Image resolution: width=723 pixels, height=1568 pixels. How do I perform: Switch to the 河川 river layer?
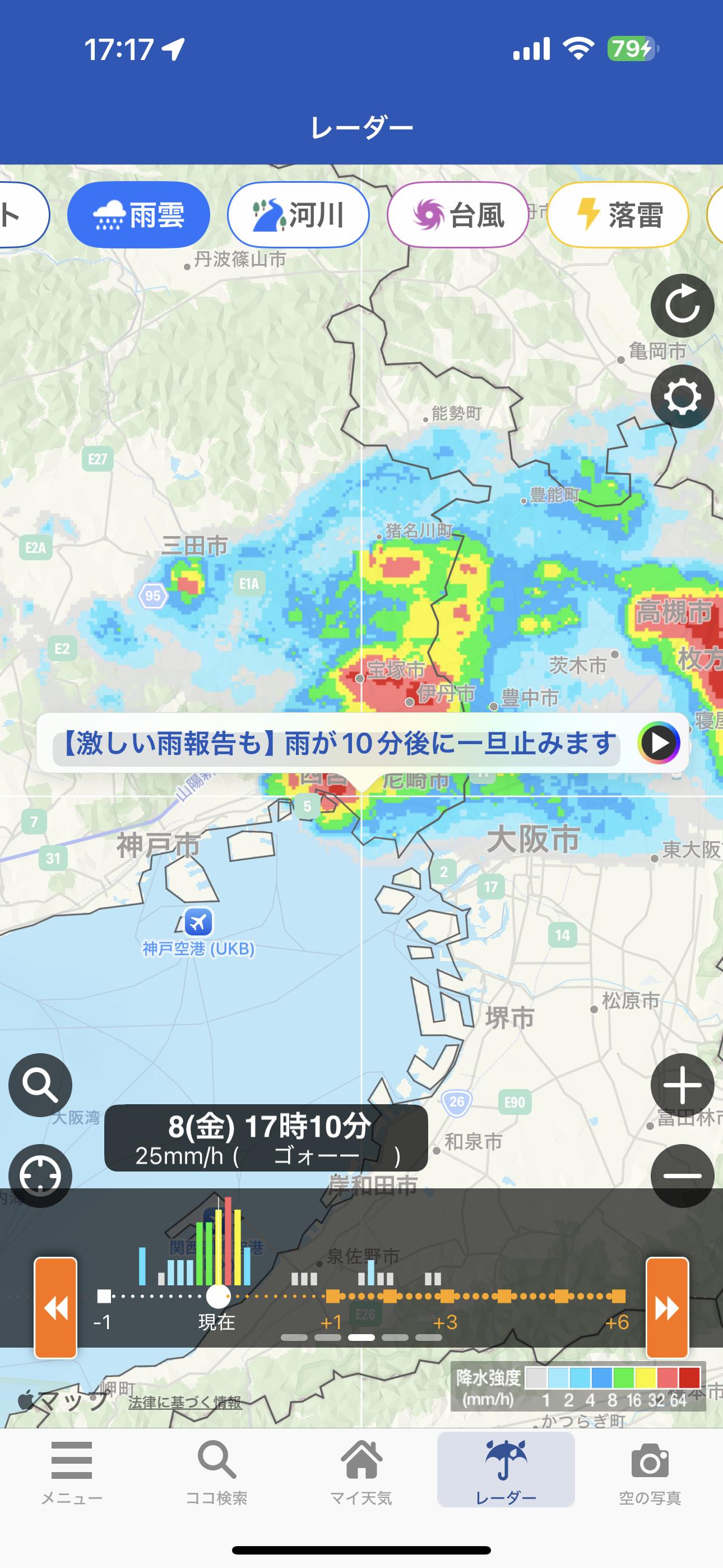(298, 215)
